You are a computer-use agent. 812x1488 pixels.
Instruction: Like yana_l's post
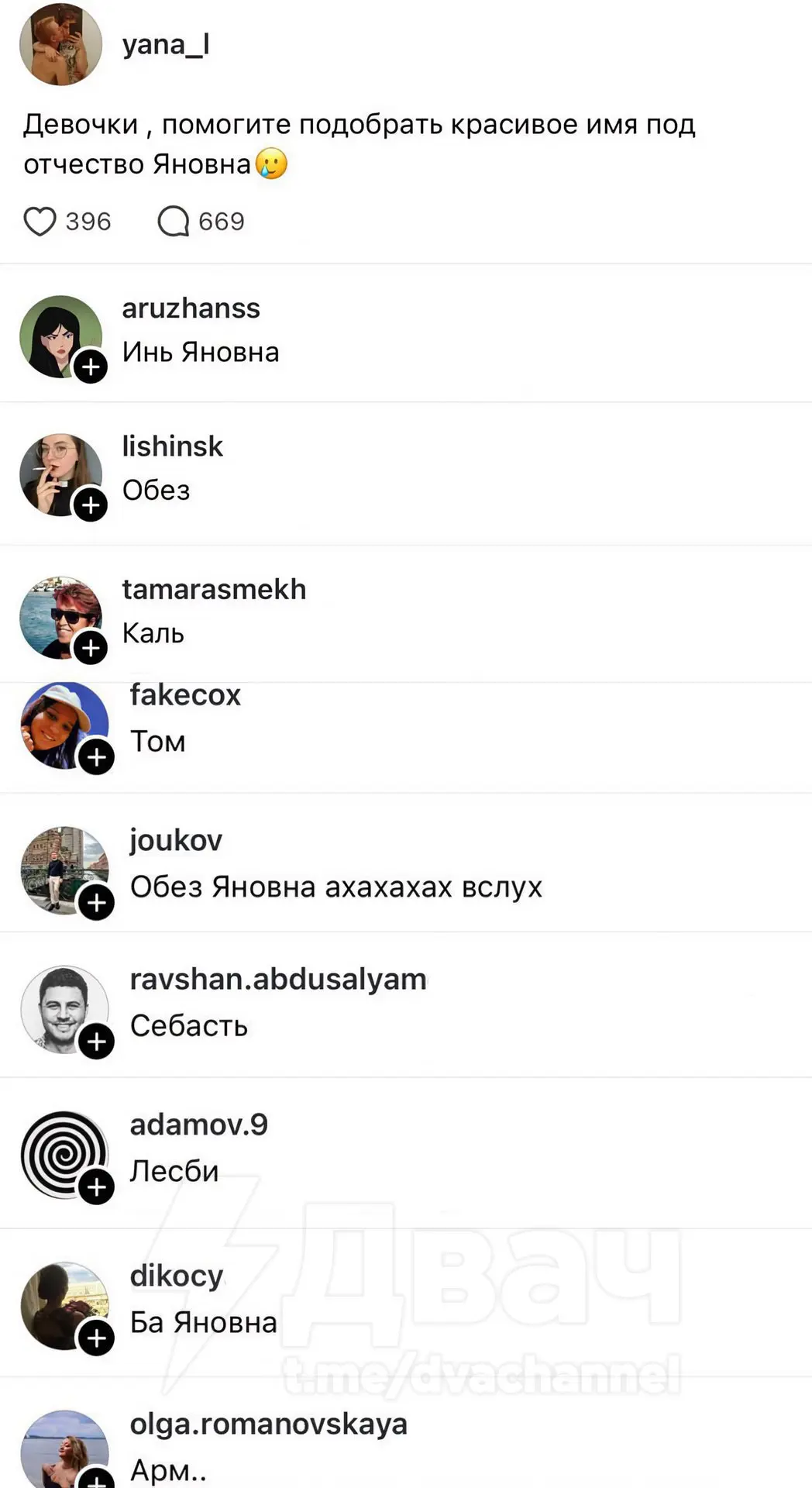click(40, 222)
